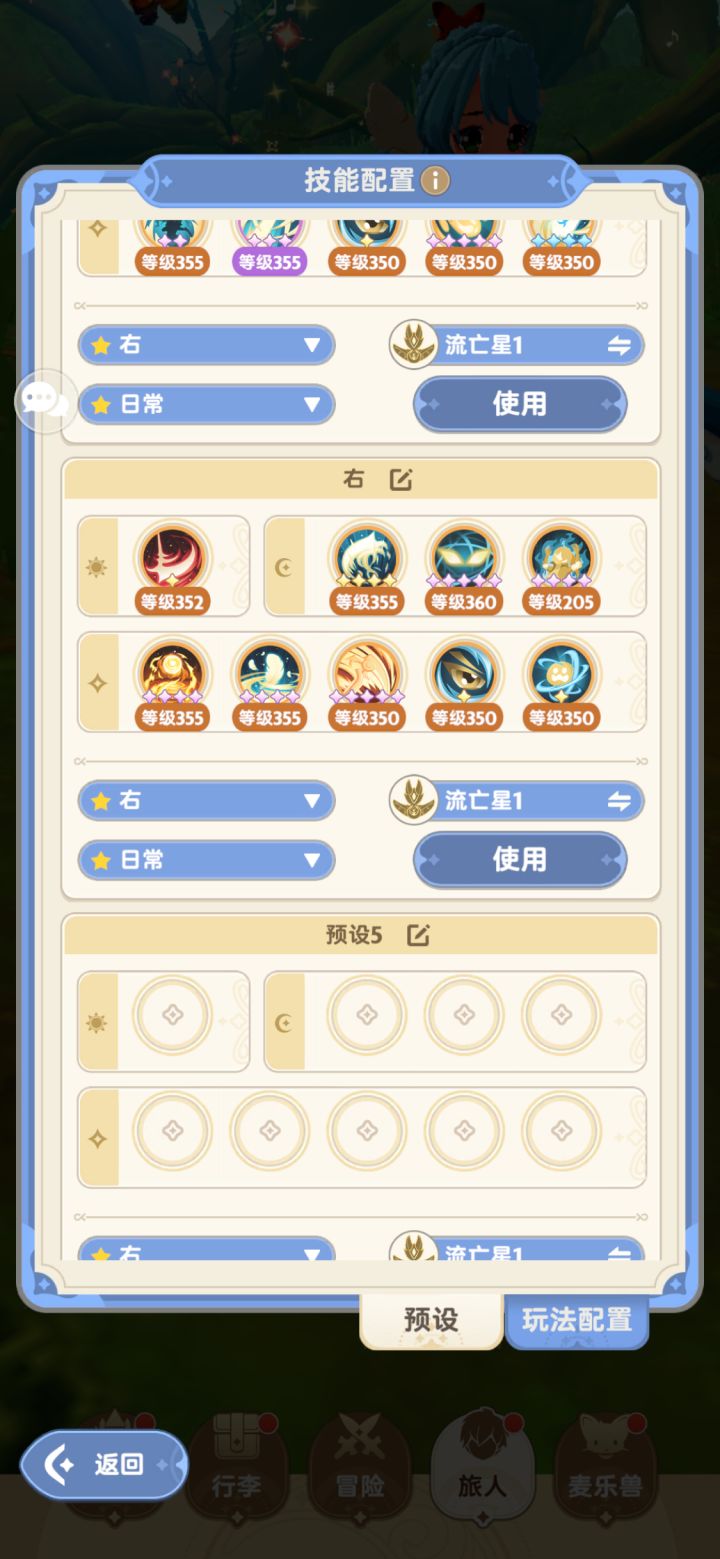The image size is (720, 1559).
Task: Click the edit pencil next to 预设5
Action: pos(418,936)
